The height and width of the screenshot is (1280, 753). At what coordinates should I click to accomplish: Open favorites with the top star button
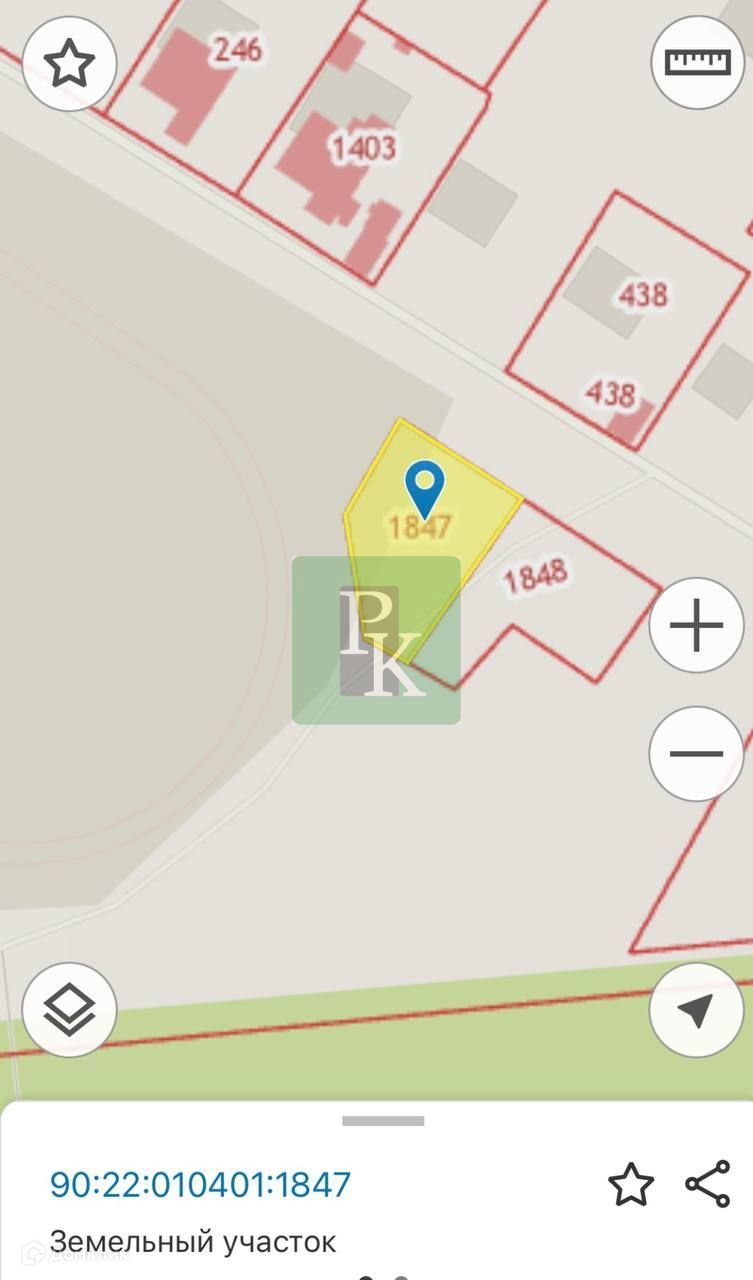point(69,64)
